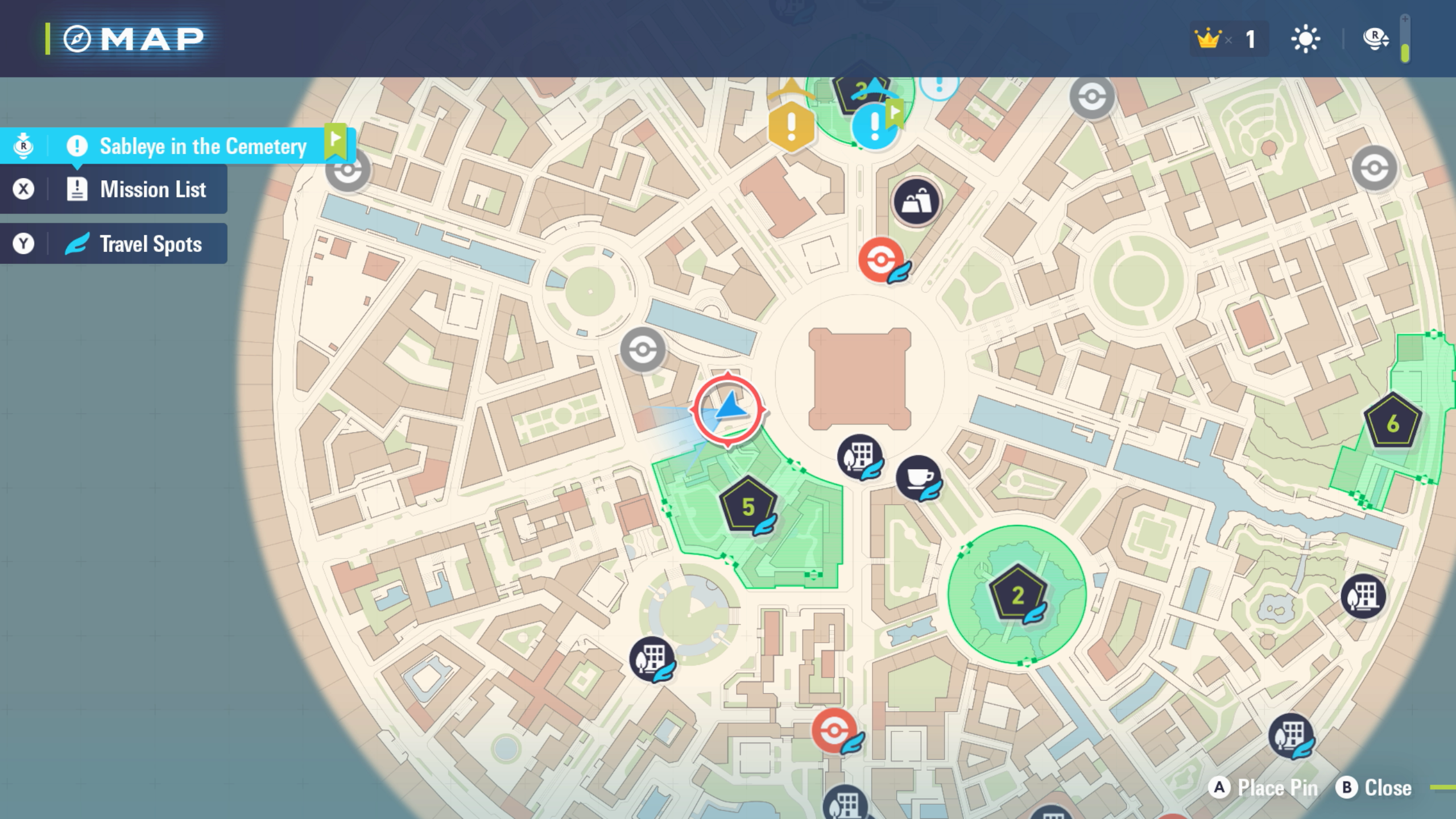The image size is (1456, 819).
Task: Select Wild Zone 6 marker
Action: point(1392,422)
